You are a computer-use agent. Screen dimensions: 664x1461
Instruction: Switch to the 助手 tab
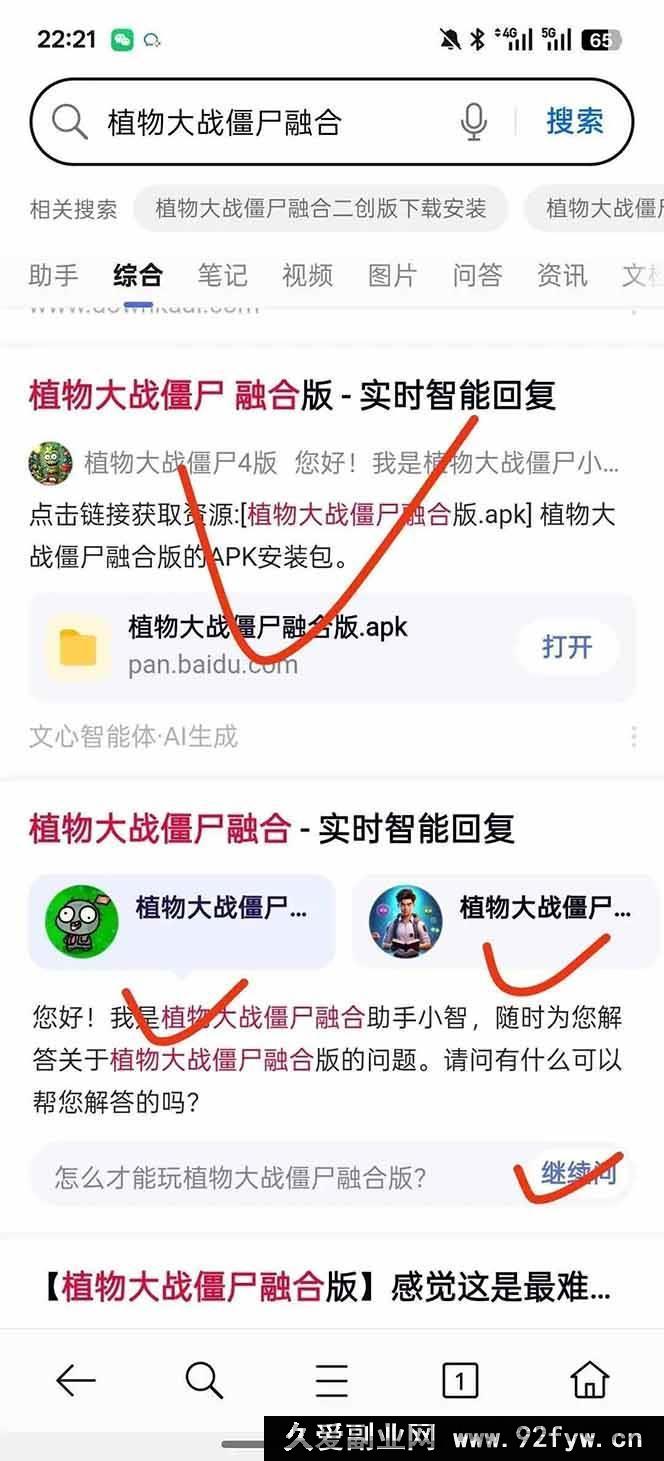pos(53,275)
